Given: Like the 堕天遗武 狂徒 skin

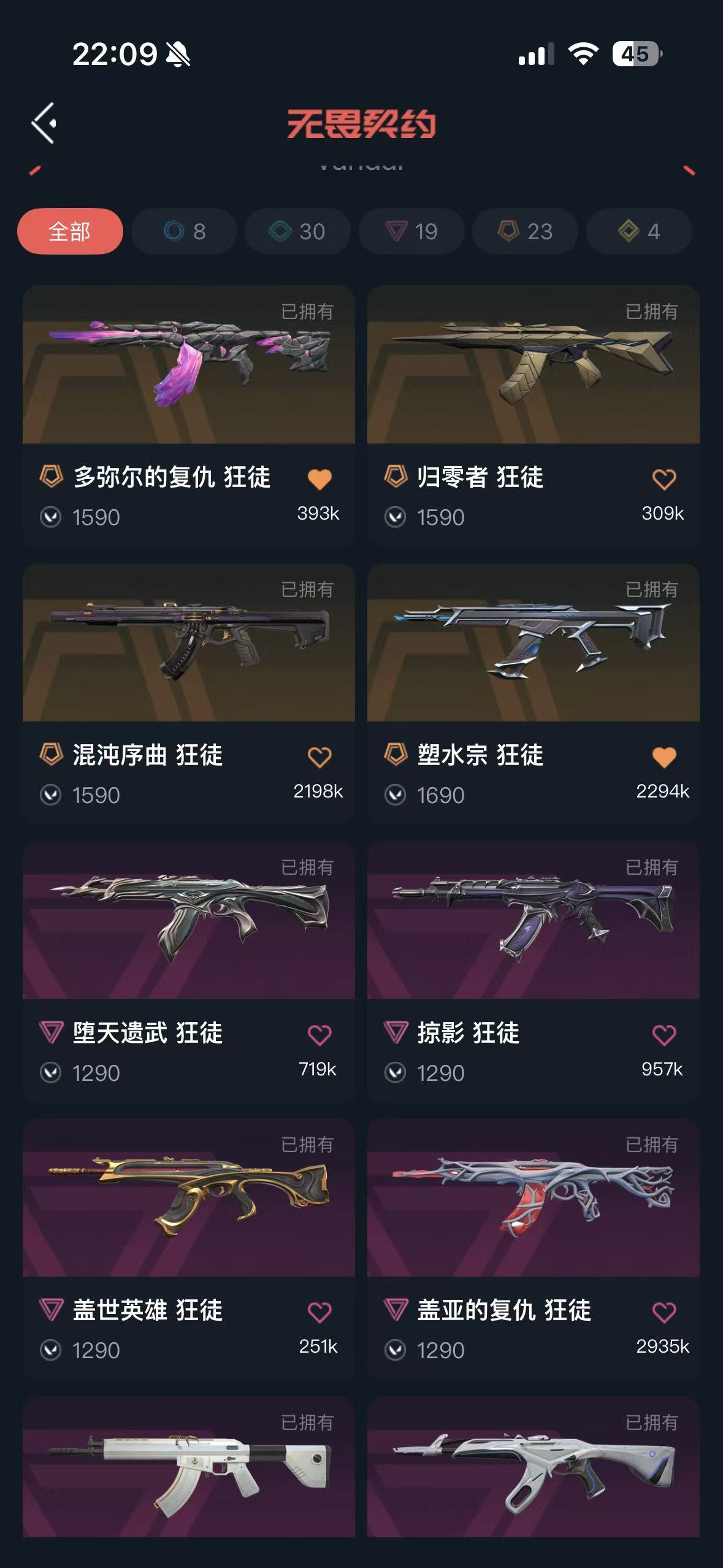Looking at the screenshot, I should 319,1035.
